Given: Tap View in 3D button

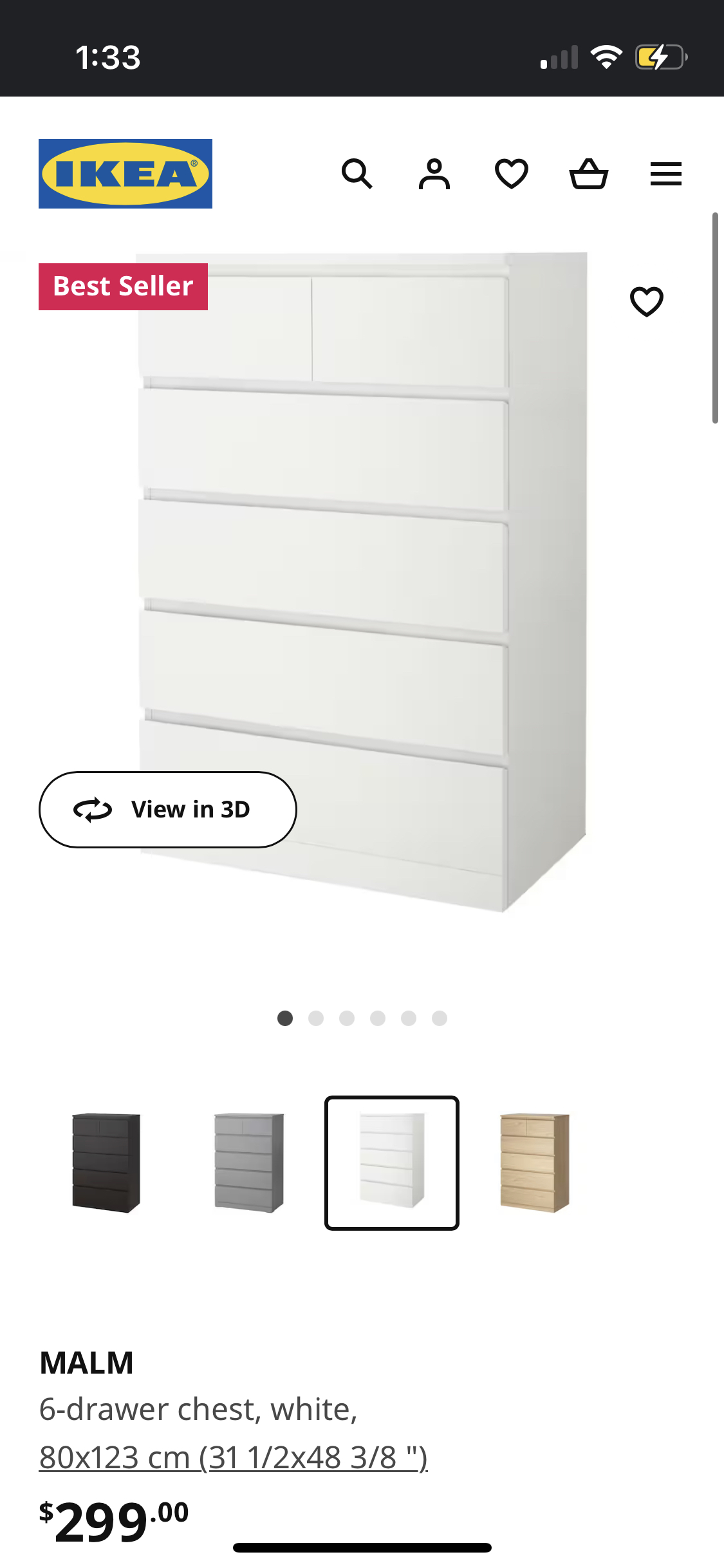Looking at the screenshot, I should (x=168, y=810).
